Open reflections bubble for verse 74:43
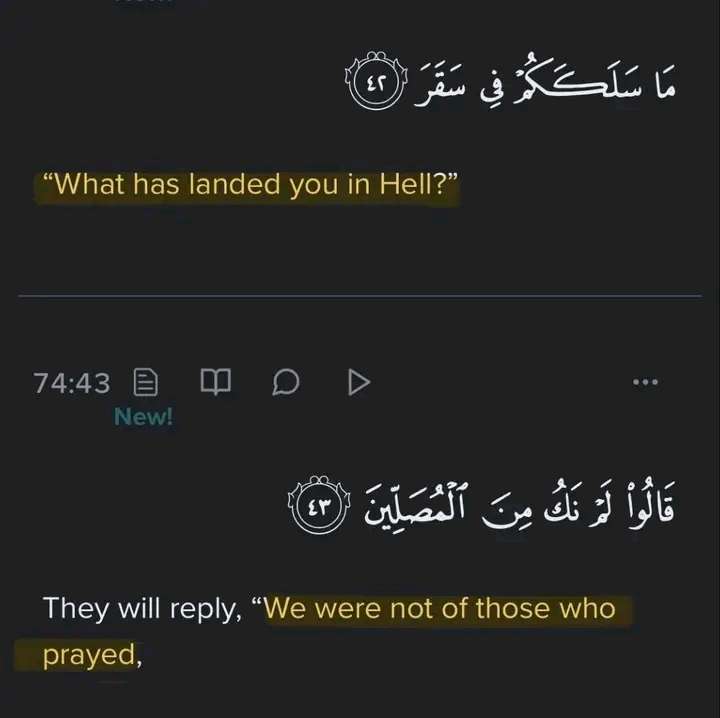This screenshot has height=718, width=720. 287,382
